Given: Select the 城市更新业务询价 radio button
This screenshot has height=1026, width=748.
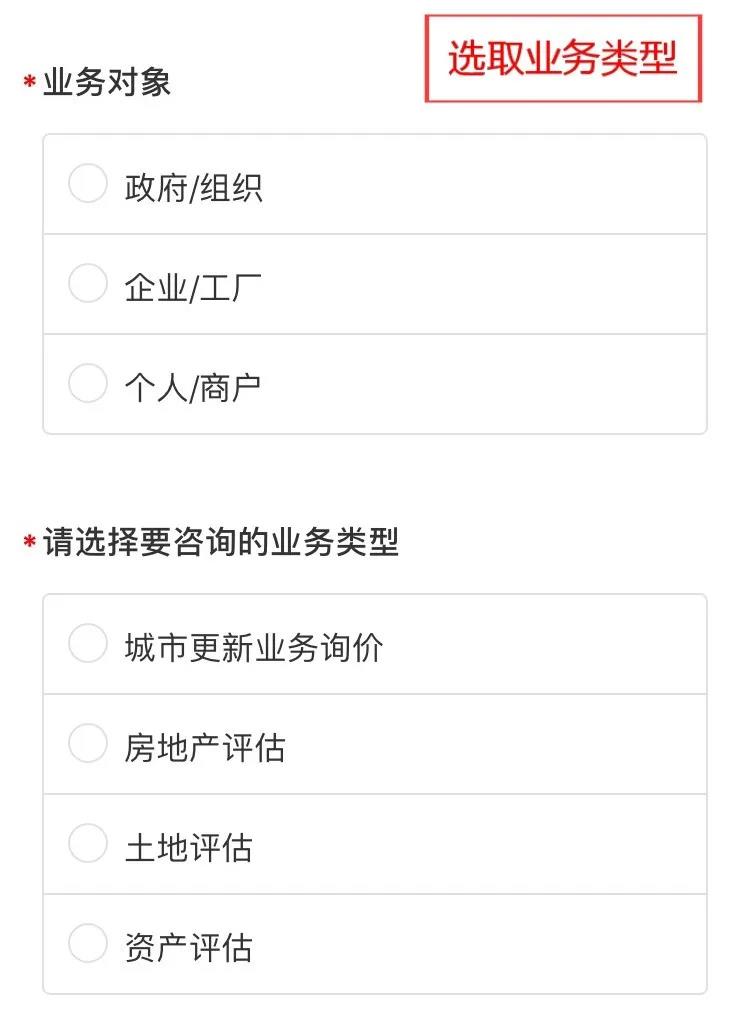Looking at the screenshot, I should point(87,644).
